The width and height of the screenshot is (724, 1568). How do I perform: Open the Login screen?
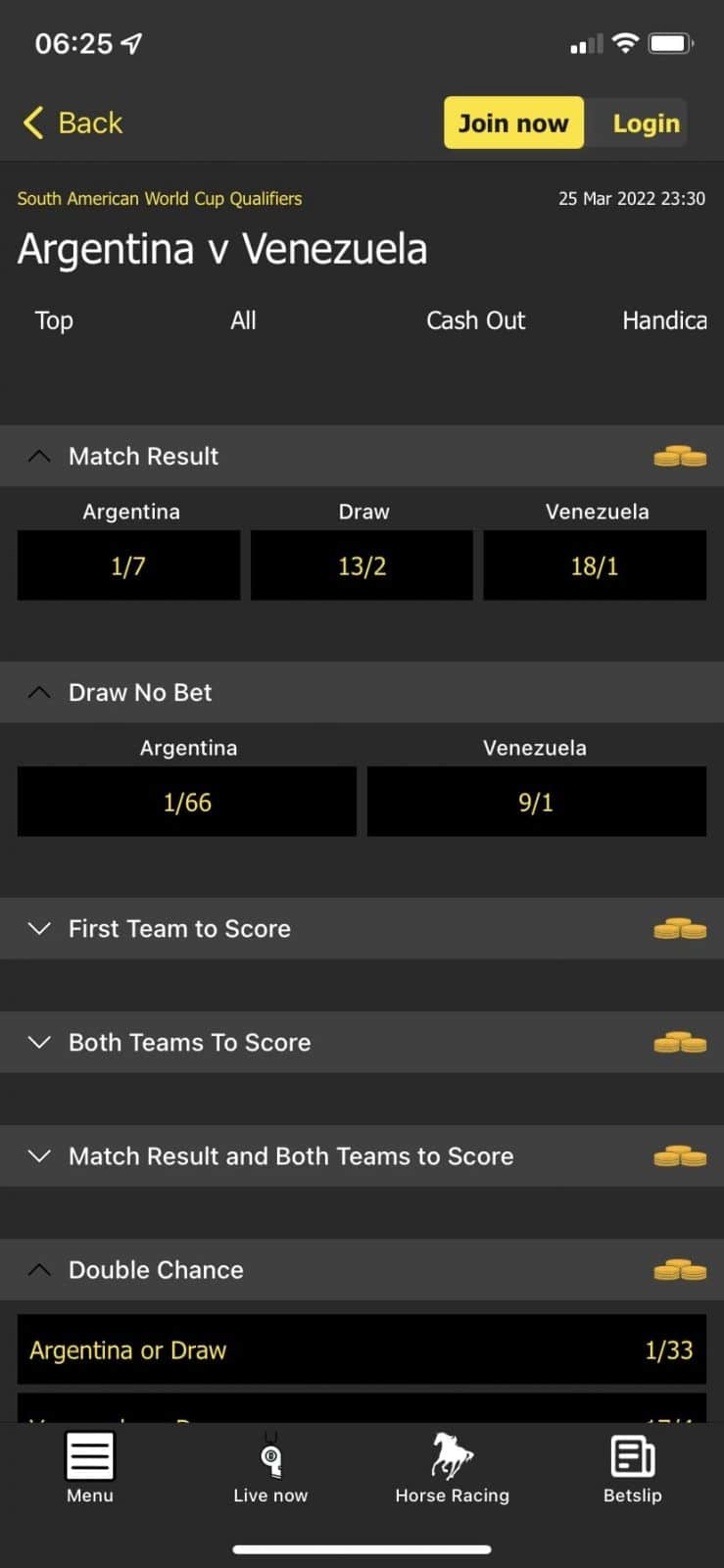pyautogui.click(x=646, y=123)
